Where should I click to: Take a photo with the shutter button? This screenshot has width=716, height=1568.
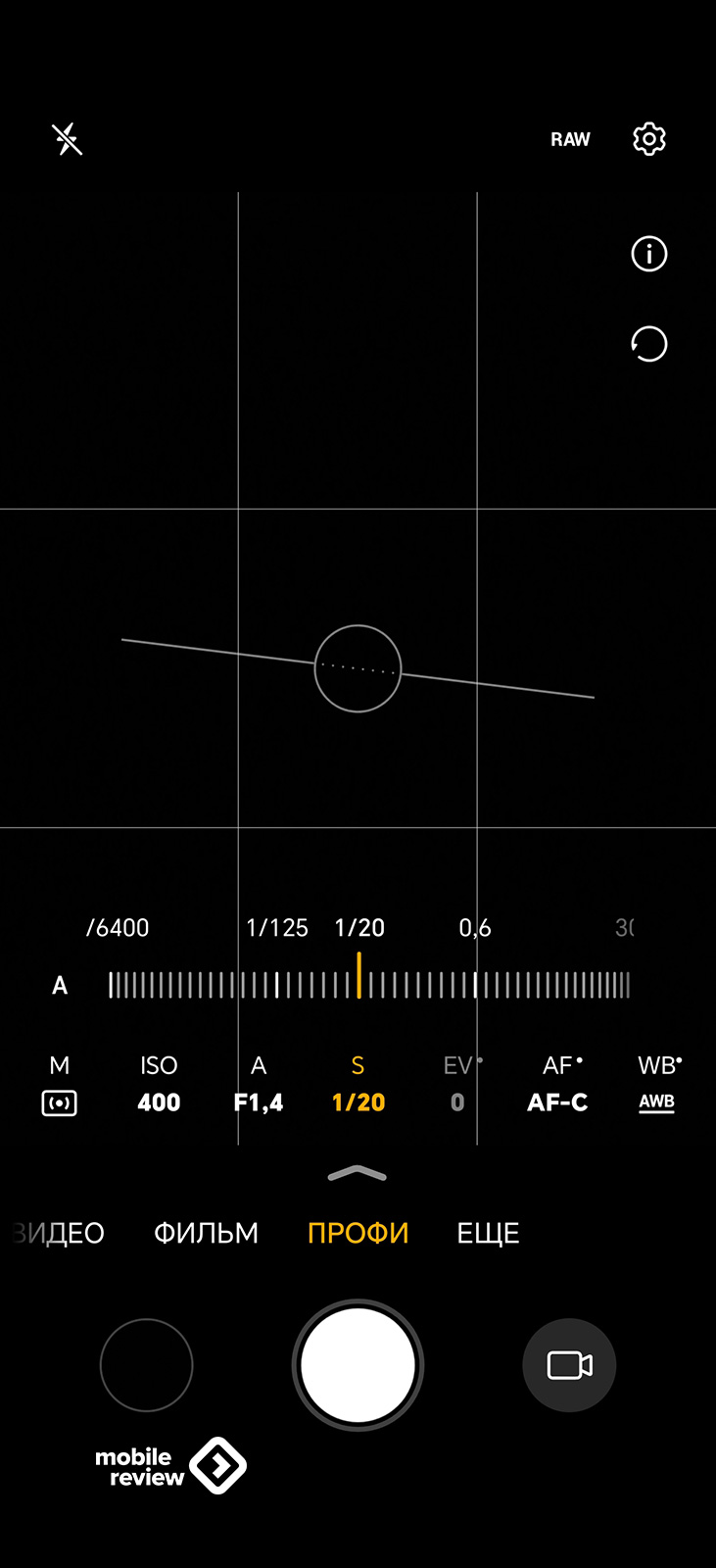tap(358, 1364)
